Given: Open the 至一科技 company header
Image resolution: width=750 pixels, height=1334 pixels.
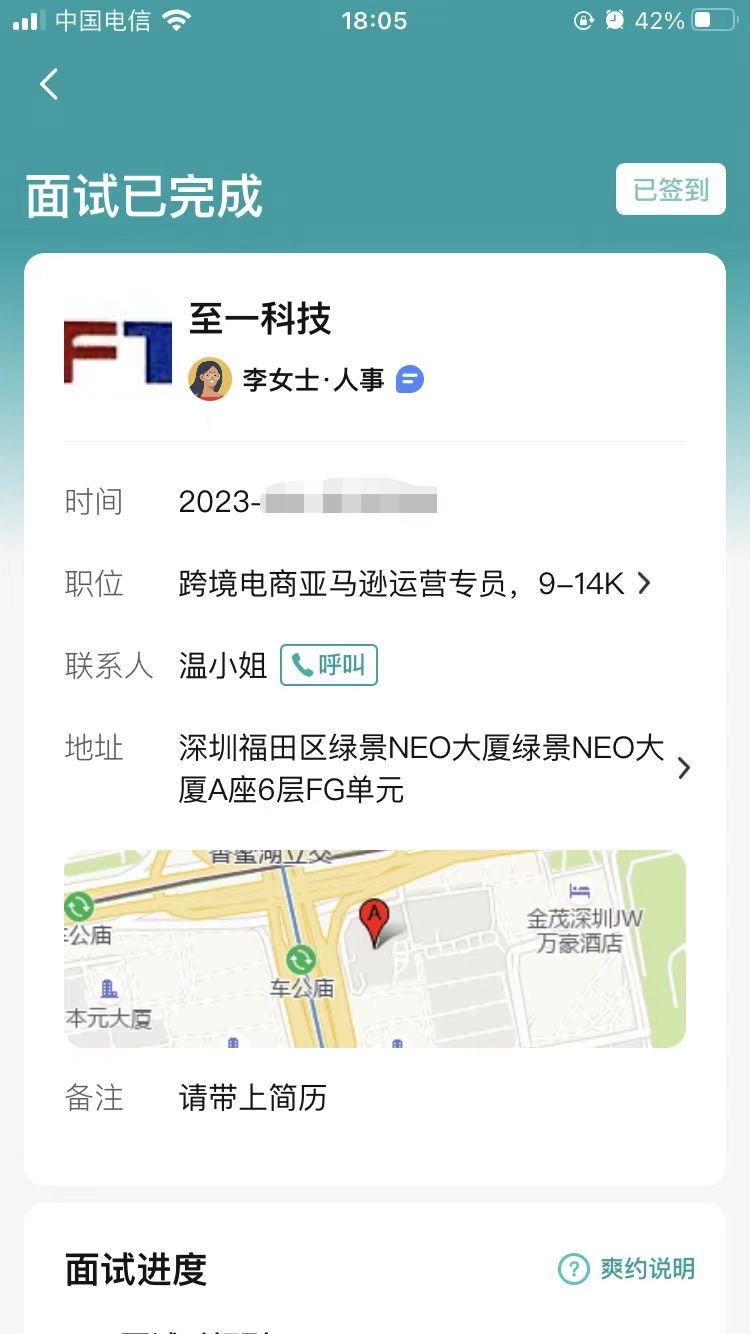Looking at the screenshot, I should [x=260, y=320].
